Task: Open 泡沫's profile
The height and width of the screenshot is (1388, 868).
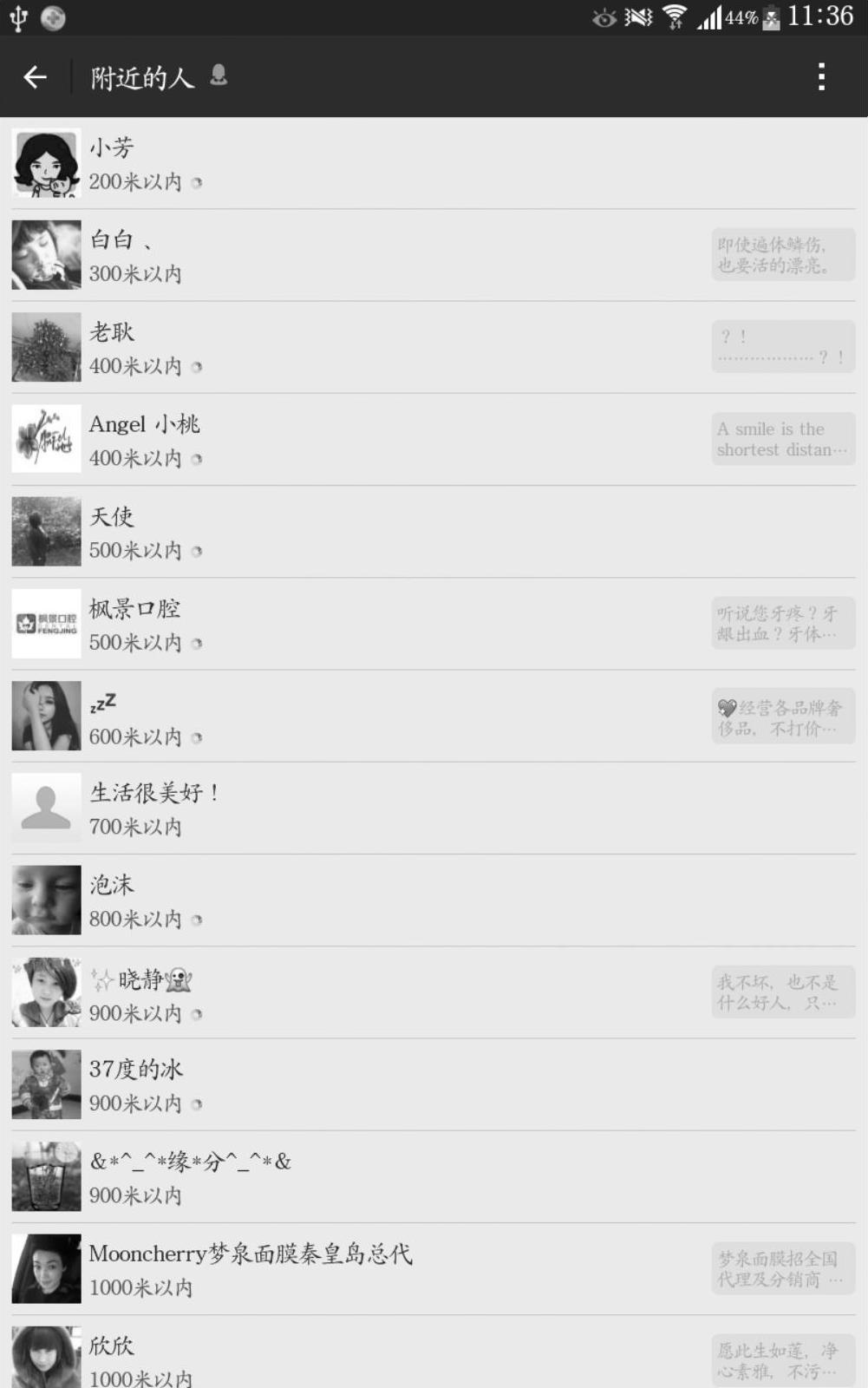Action: click(x=347, y=900)
